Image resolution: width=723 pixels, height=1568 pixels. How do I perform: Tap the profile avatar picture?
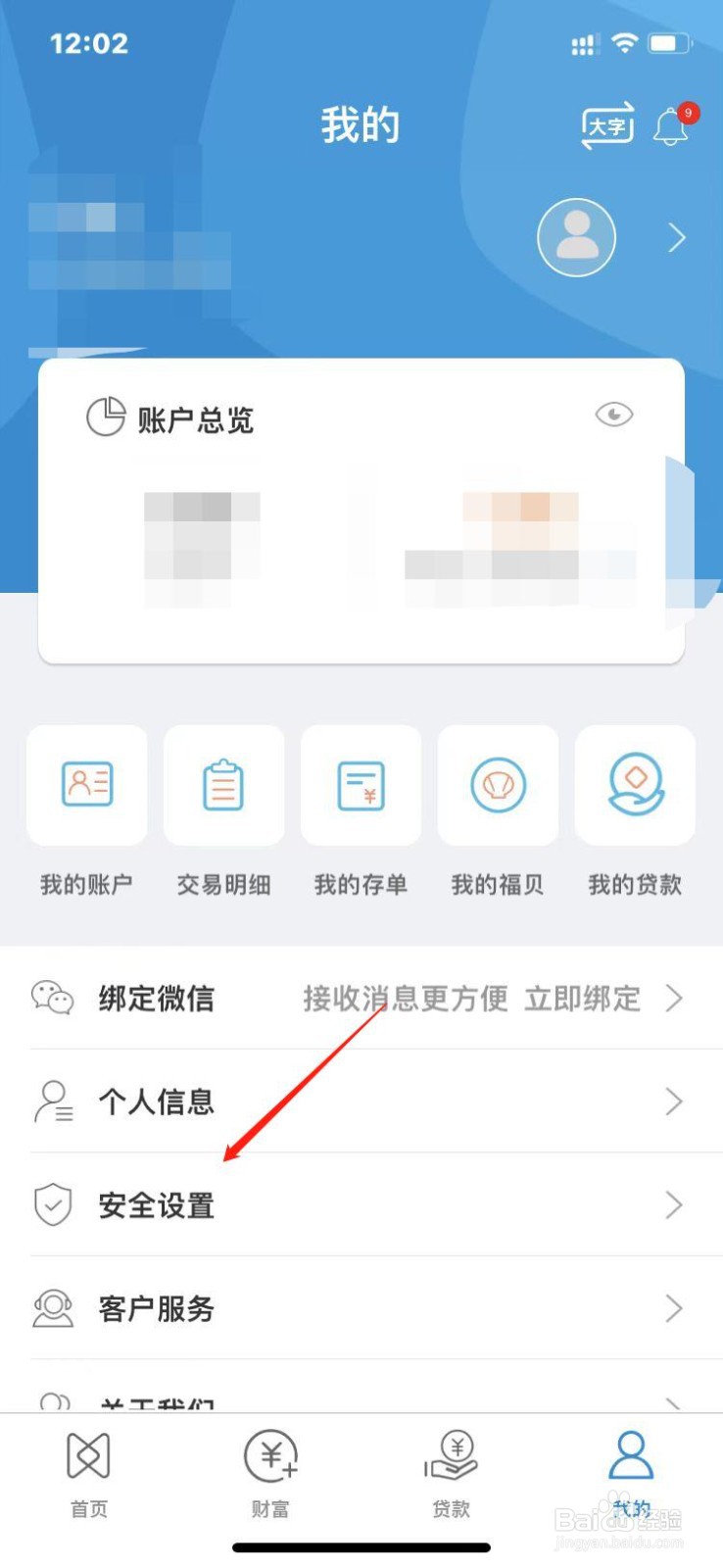(x=576, y=237)
